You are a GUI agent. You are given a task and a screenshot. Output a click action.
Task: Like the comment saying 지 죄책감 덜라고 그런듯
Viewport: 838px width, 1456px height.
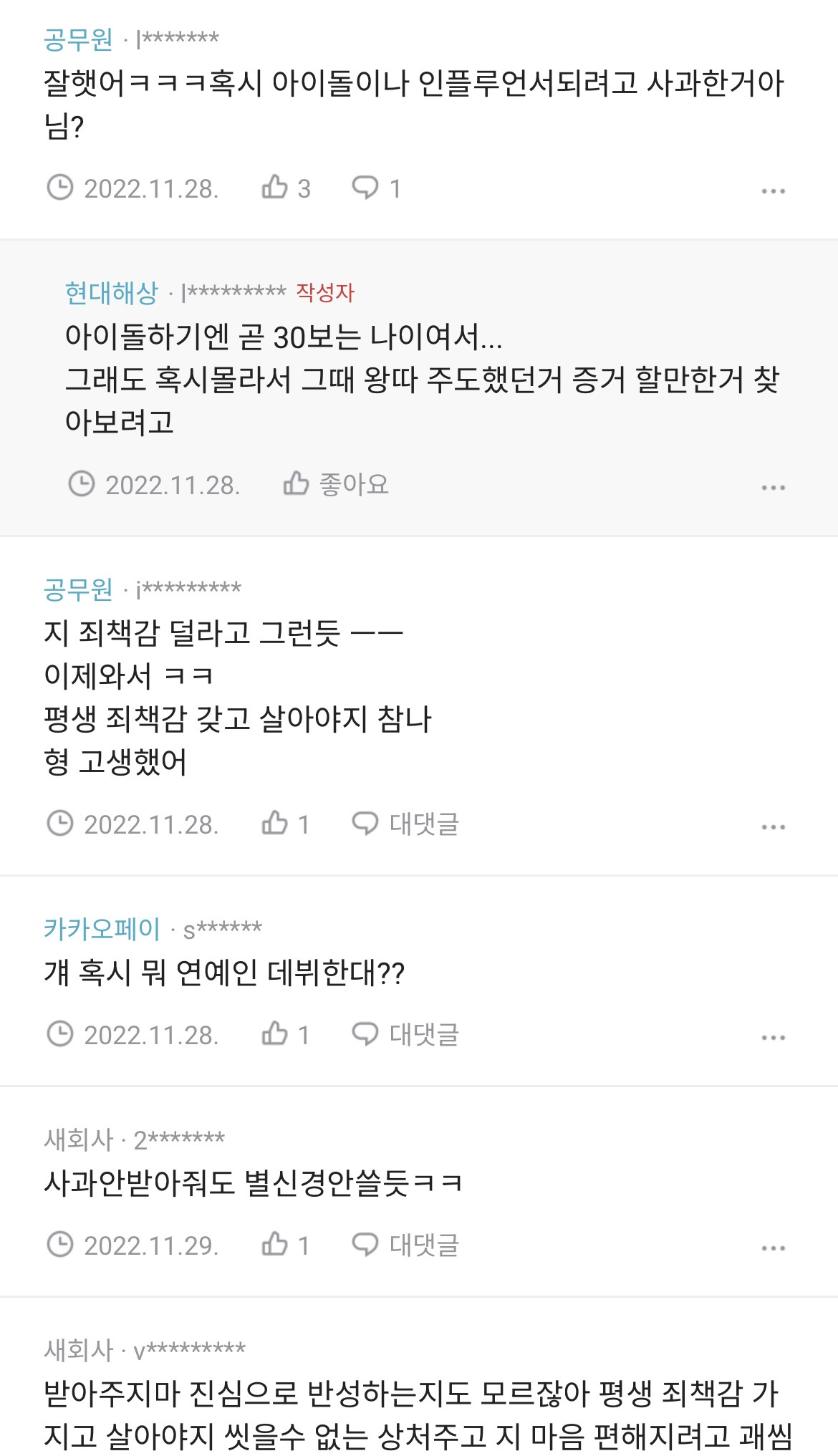[x=285, y=824]
